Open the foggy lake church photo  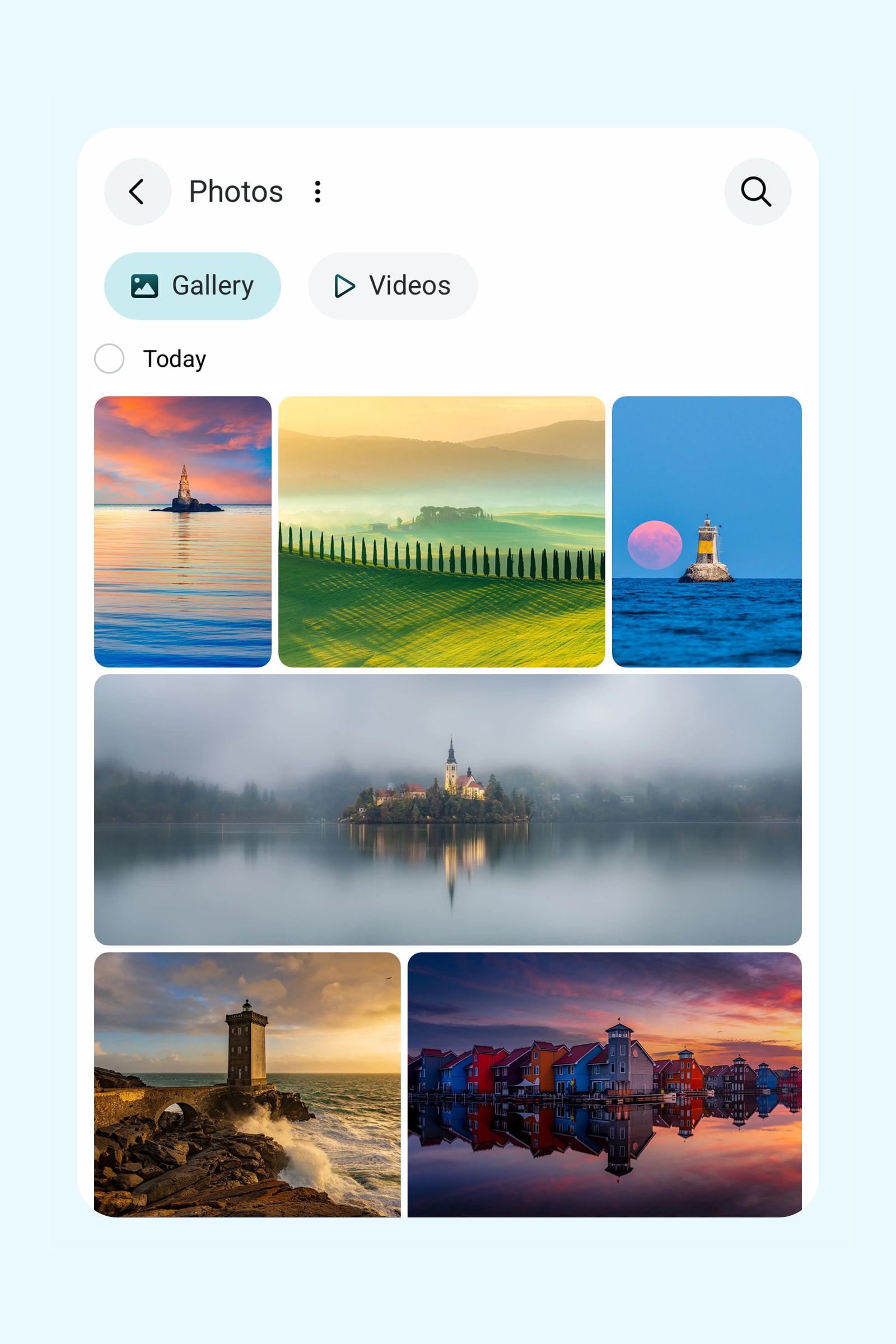pyautogui.click(x=447, y=809)
